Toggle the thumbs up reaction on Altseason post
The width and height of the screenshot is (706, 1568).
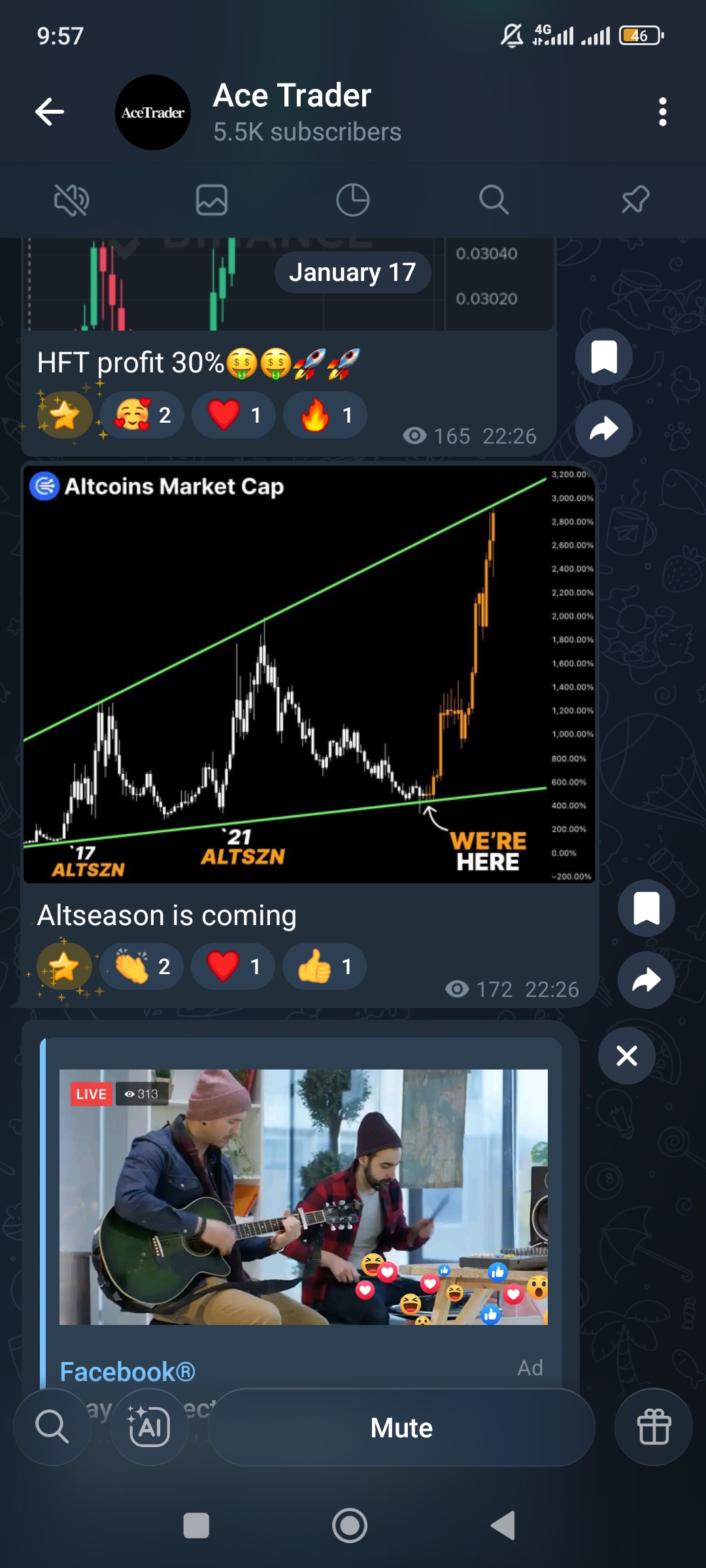point(324,966)
